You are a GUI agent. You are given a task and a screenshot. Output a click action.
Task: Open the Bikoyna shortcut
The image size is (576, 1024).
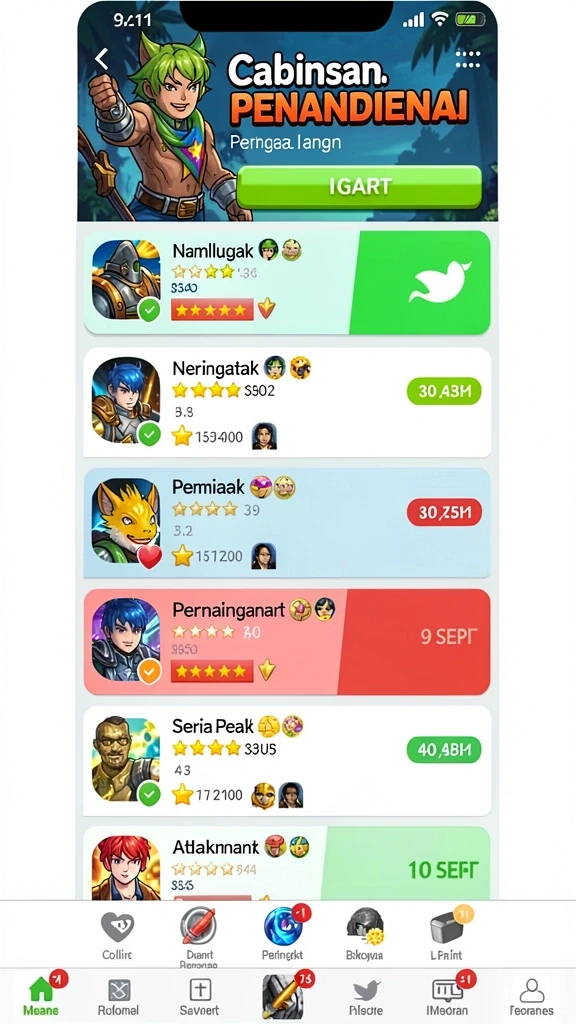click(x=364, y=935)
